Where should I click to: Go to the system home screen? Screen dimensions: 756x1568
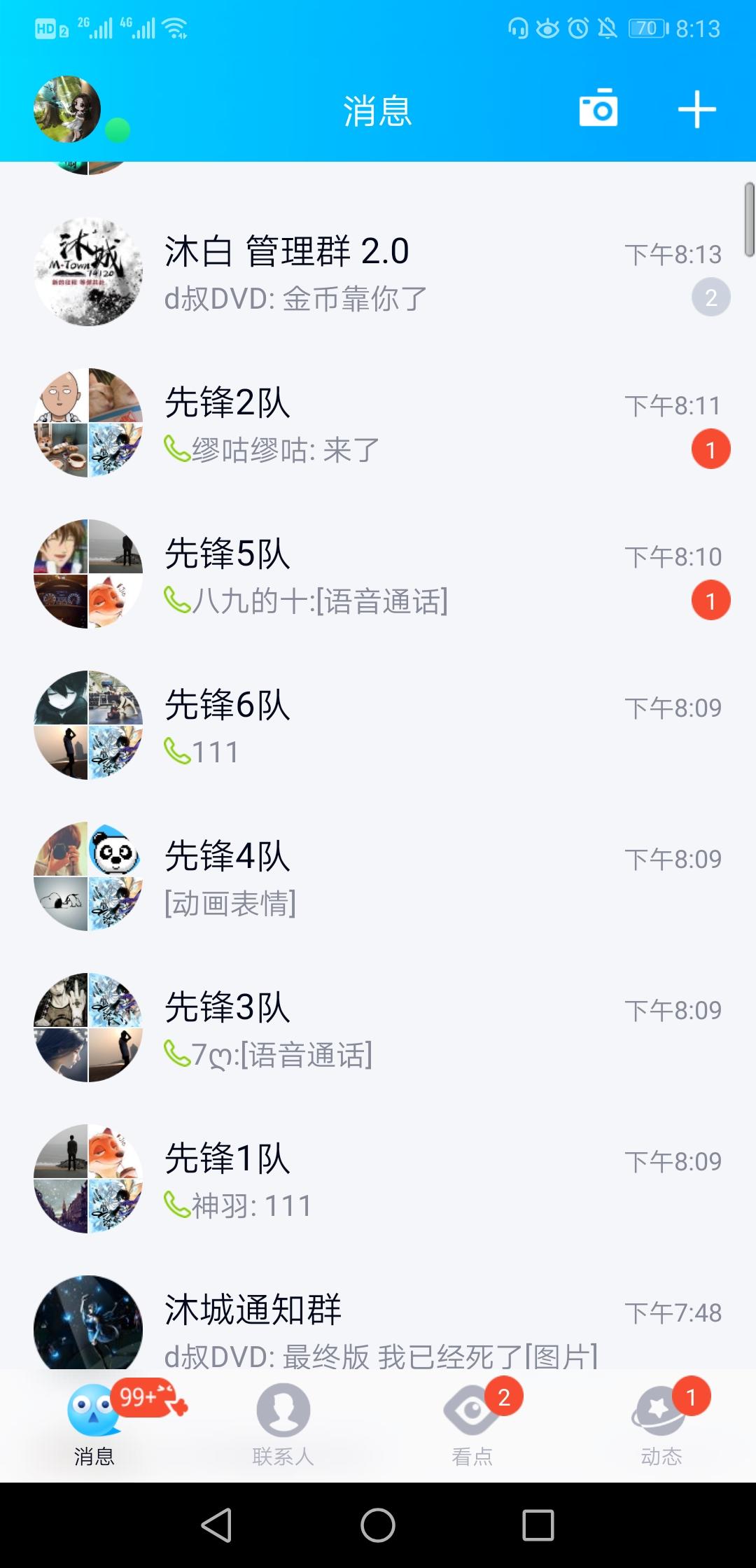tap(378, 1525)
